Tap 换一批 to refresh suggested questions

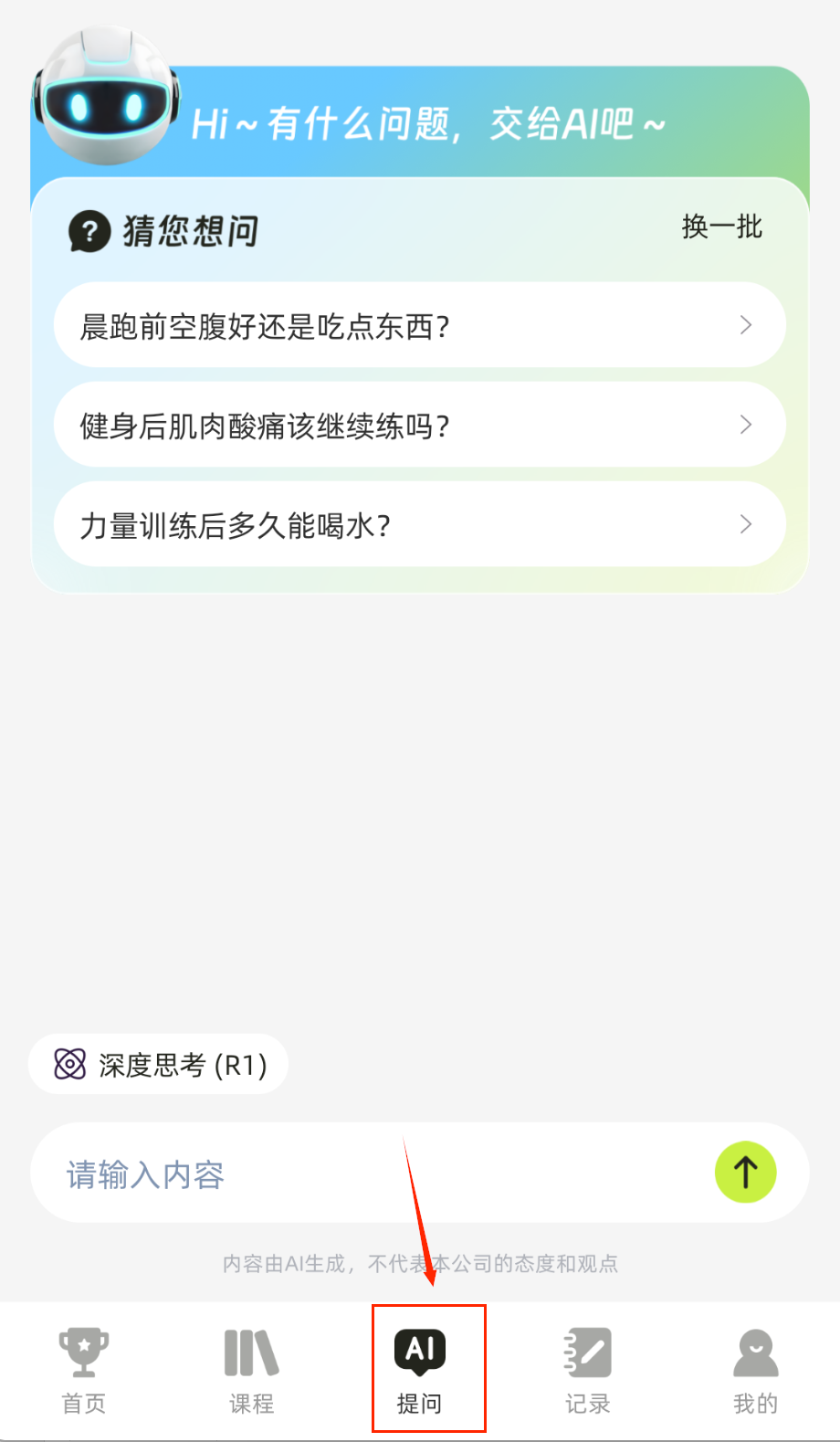pyautogui.click(x=721, y=226)
